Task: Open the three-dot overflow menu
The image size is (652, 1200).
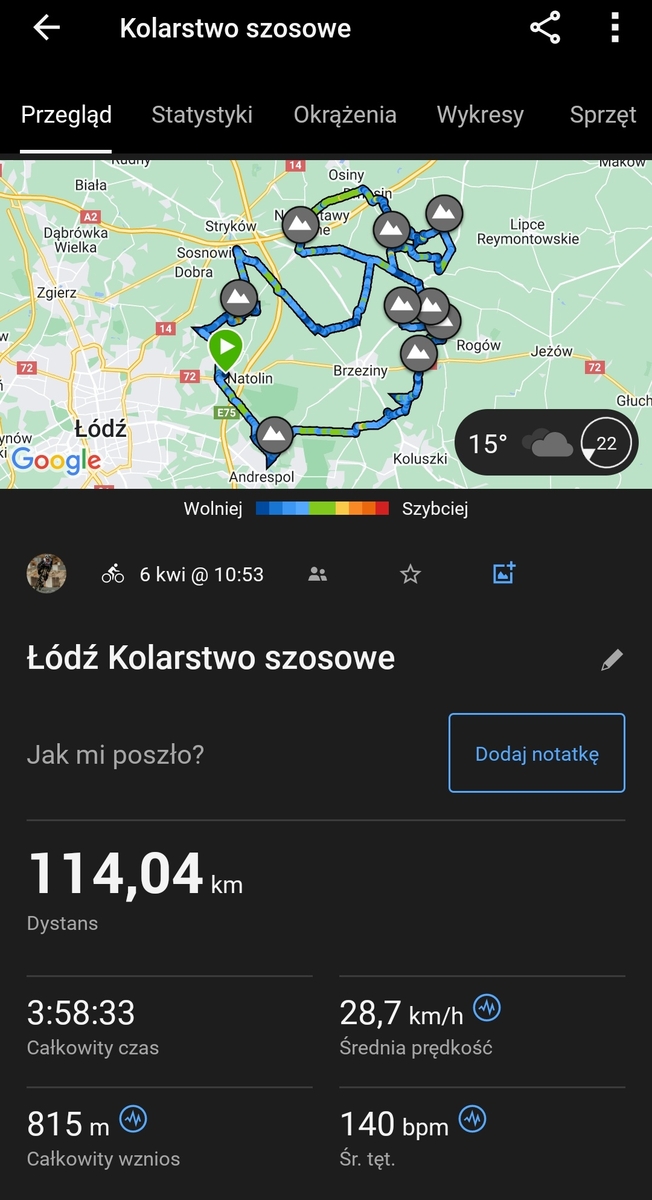Action: pos(615,28)
